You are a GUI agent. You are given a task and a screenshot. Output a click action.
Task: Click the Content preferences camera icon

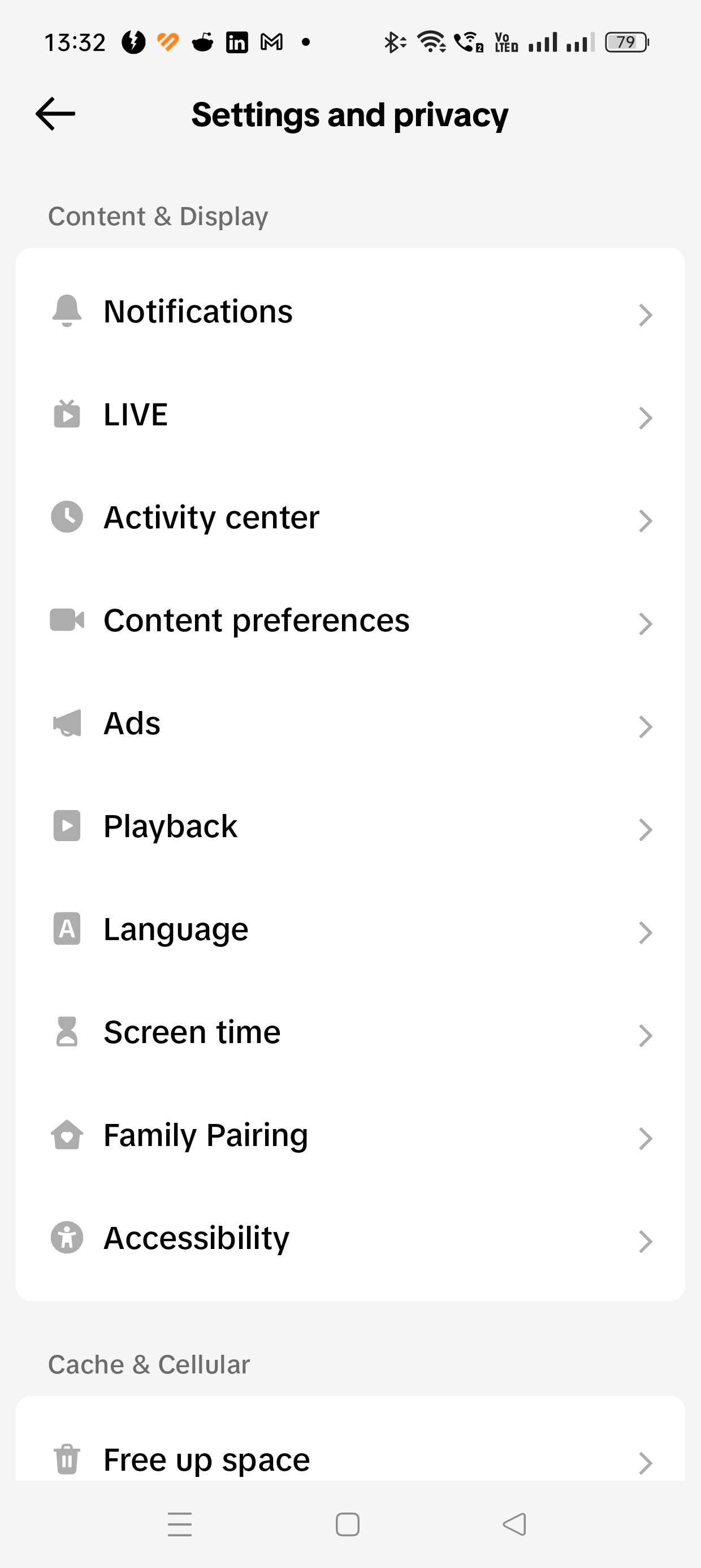click(67, 622)
